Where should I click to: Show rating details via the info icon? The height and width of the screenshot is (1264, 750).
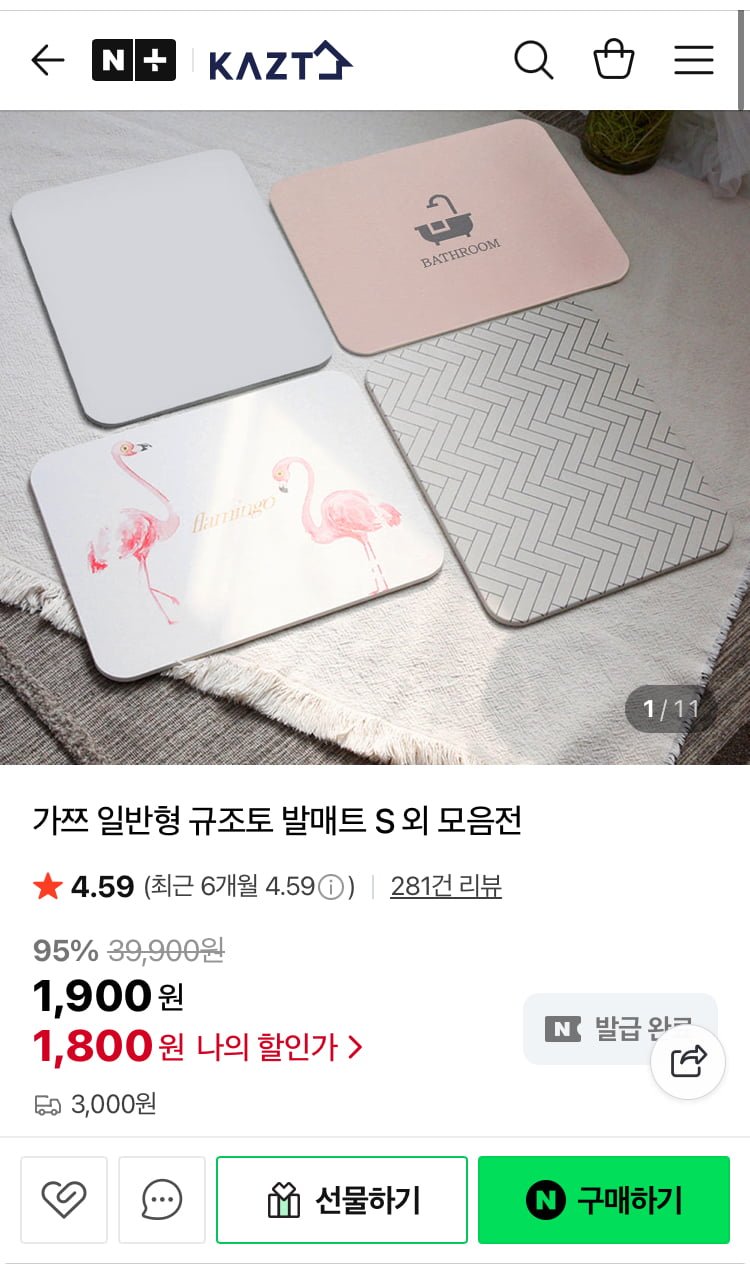coord(332,887)
